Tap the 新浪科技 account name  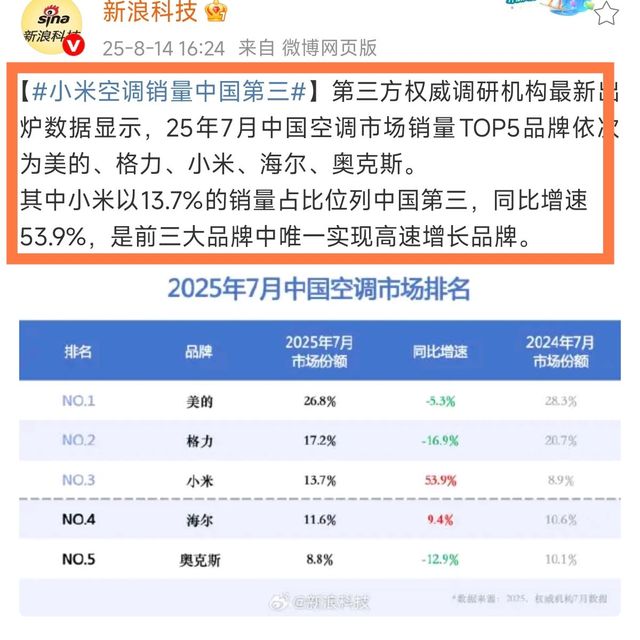point(150,12)
